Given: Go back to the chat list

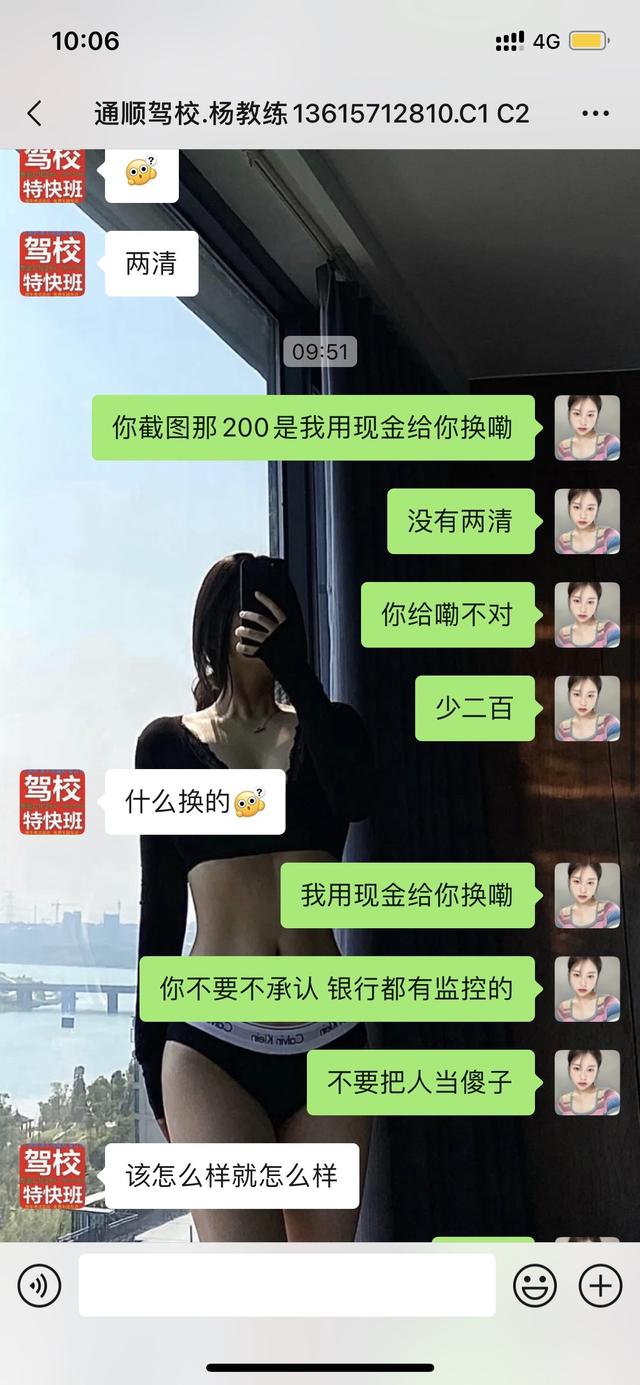Looking at the screenshot, I should pos(35,113).
